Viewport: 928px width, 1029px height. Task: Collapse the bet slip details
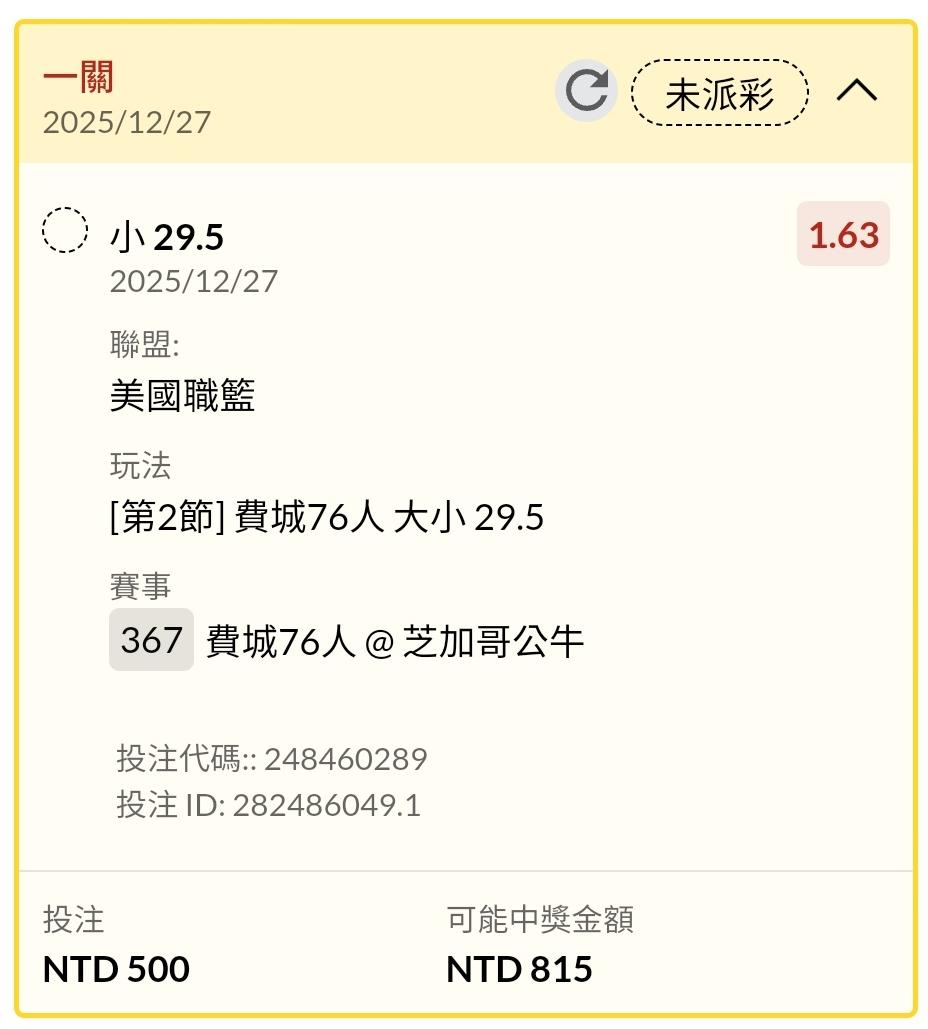tap(856, 91)
